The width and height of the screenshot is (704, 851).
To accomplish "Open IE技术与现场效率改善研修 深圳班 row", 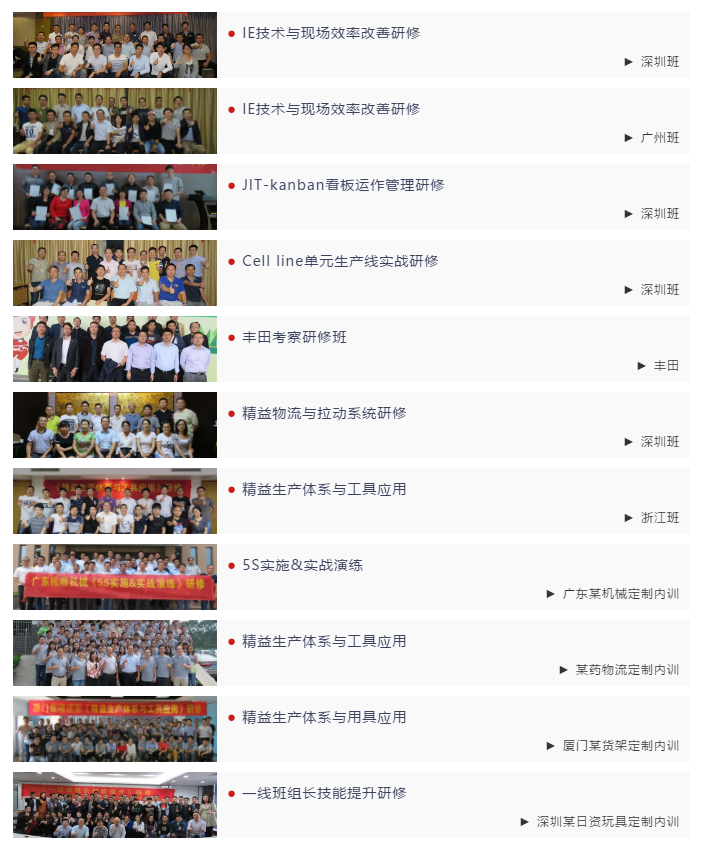I will point(331,33).
